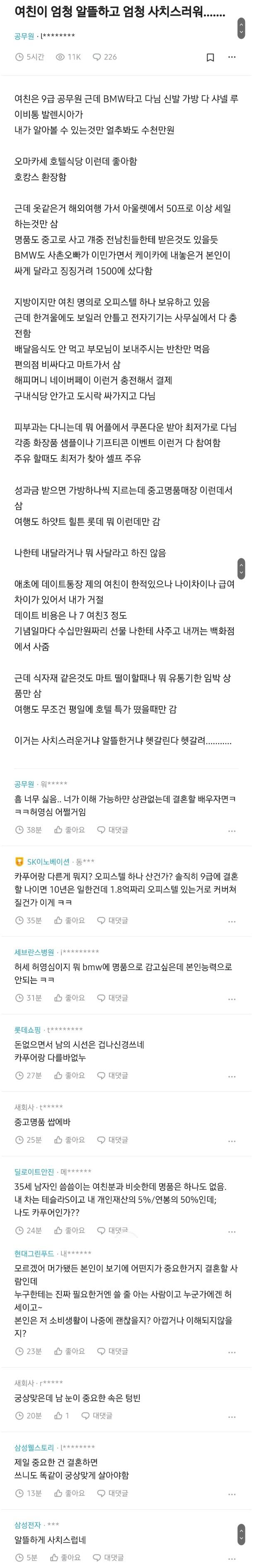
Task: Like the 공무원 commenter's reply
Action: [x=70, y=830]
